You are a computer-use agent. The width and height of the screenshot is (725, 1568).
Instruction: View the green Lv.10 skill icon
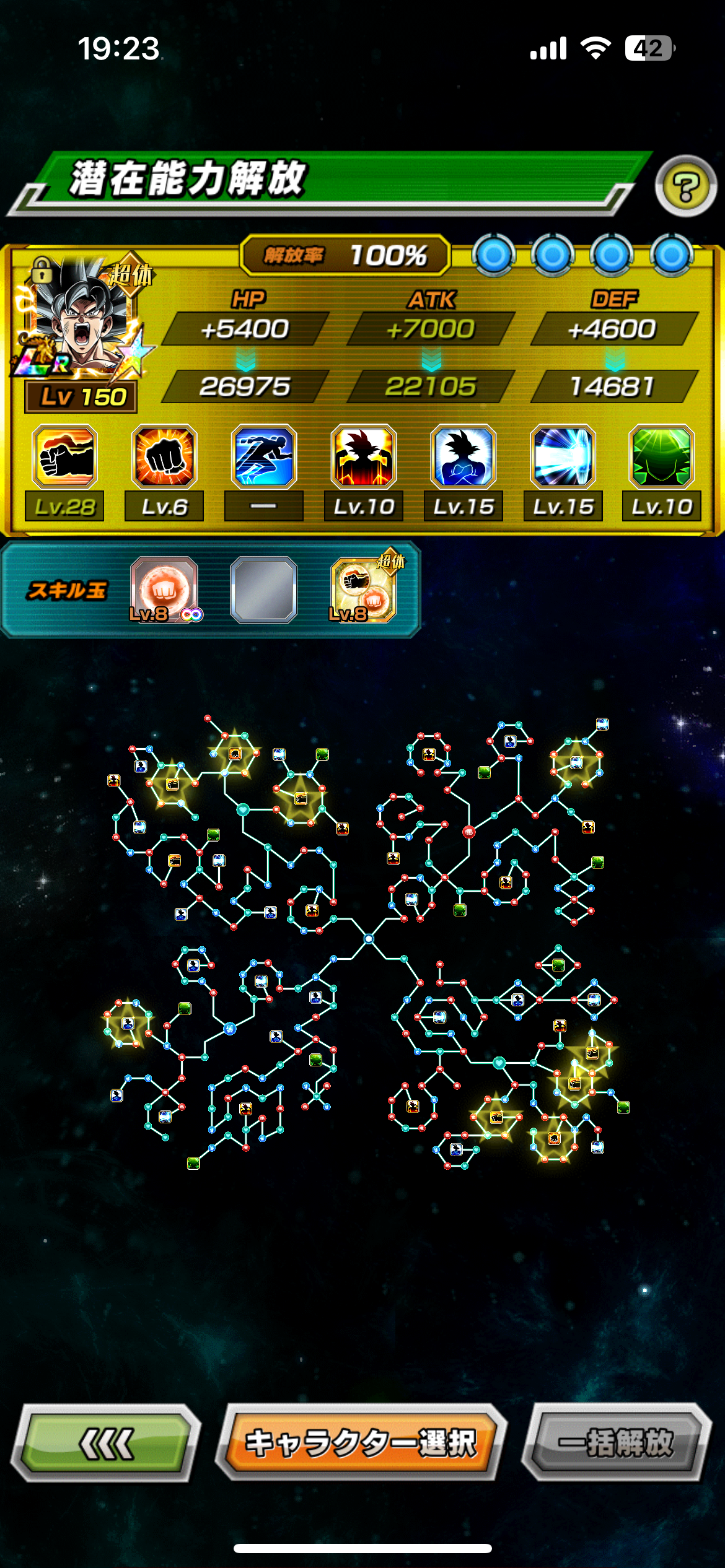tap(661, 457)
